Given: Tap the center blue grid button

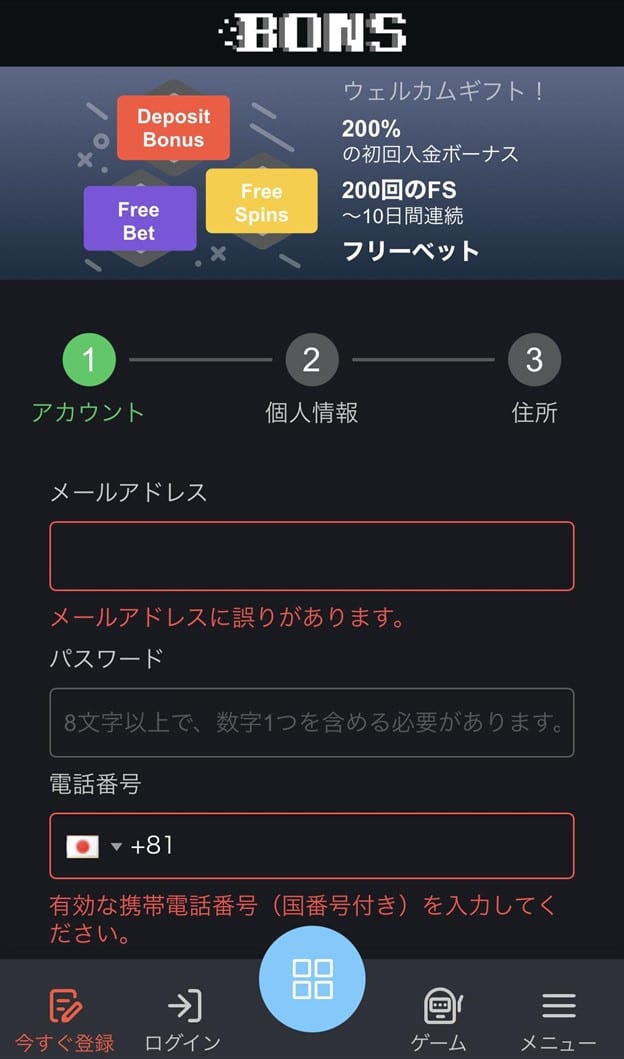Looking at the screenshot, I should (x=312, y=978).
